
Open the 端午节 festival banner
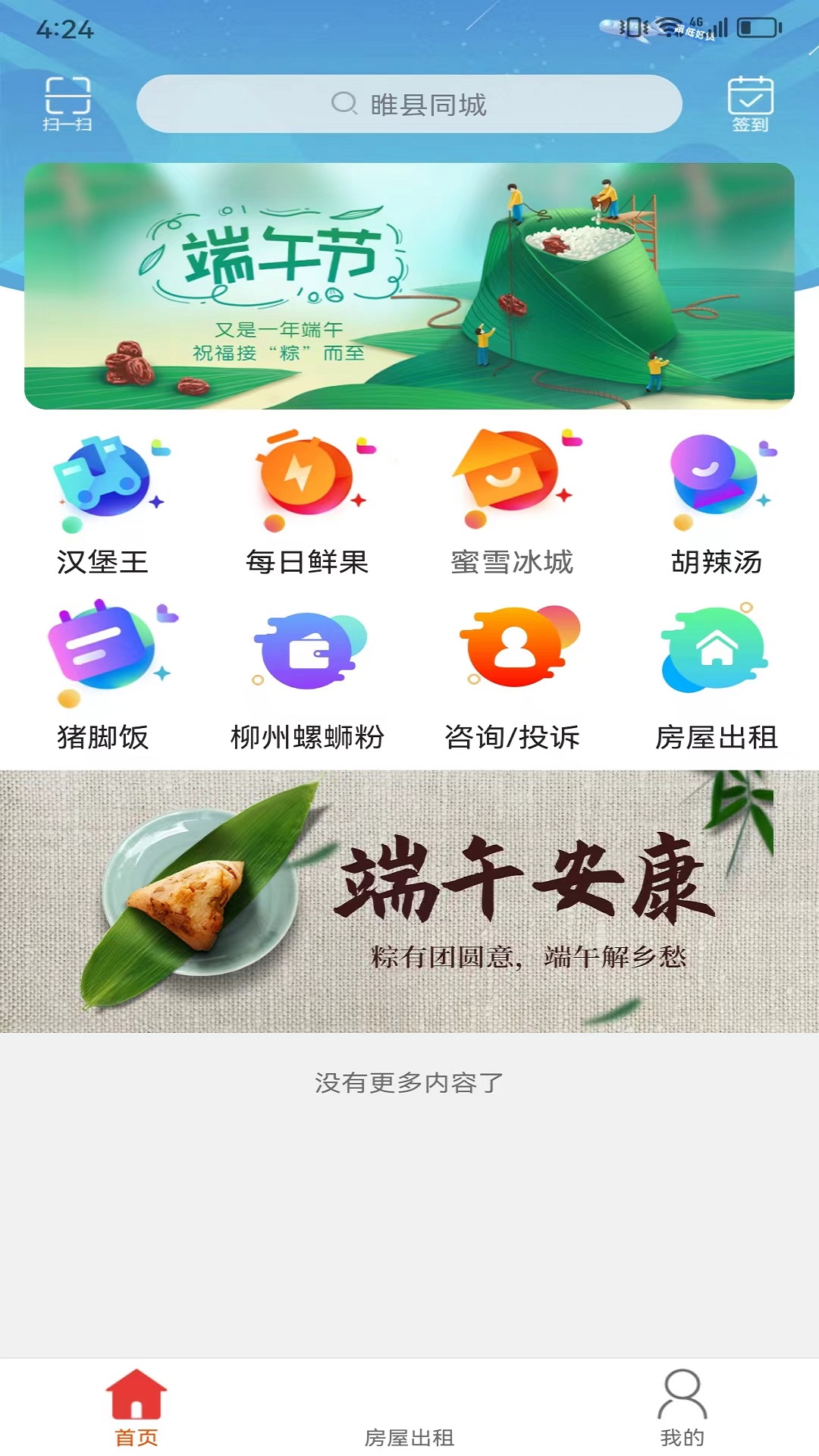coord(409,288)
